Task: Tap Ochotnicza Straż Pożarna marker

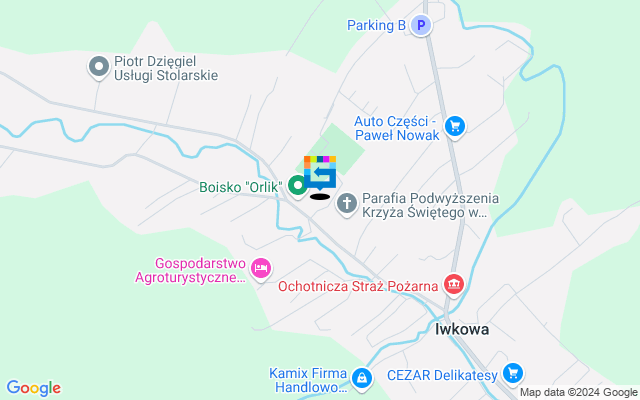Action: click(x=454, y=285)
